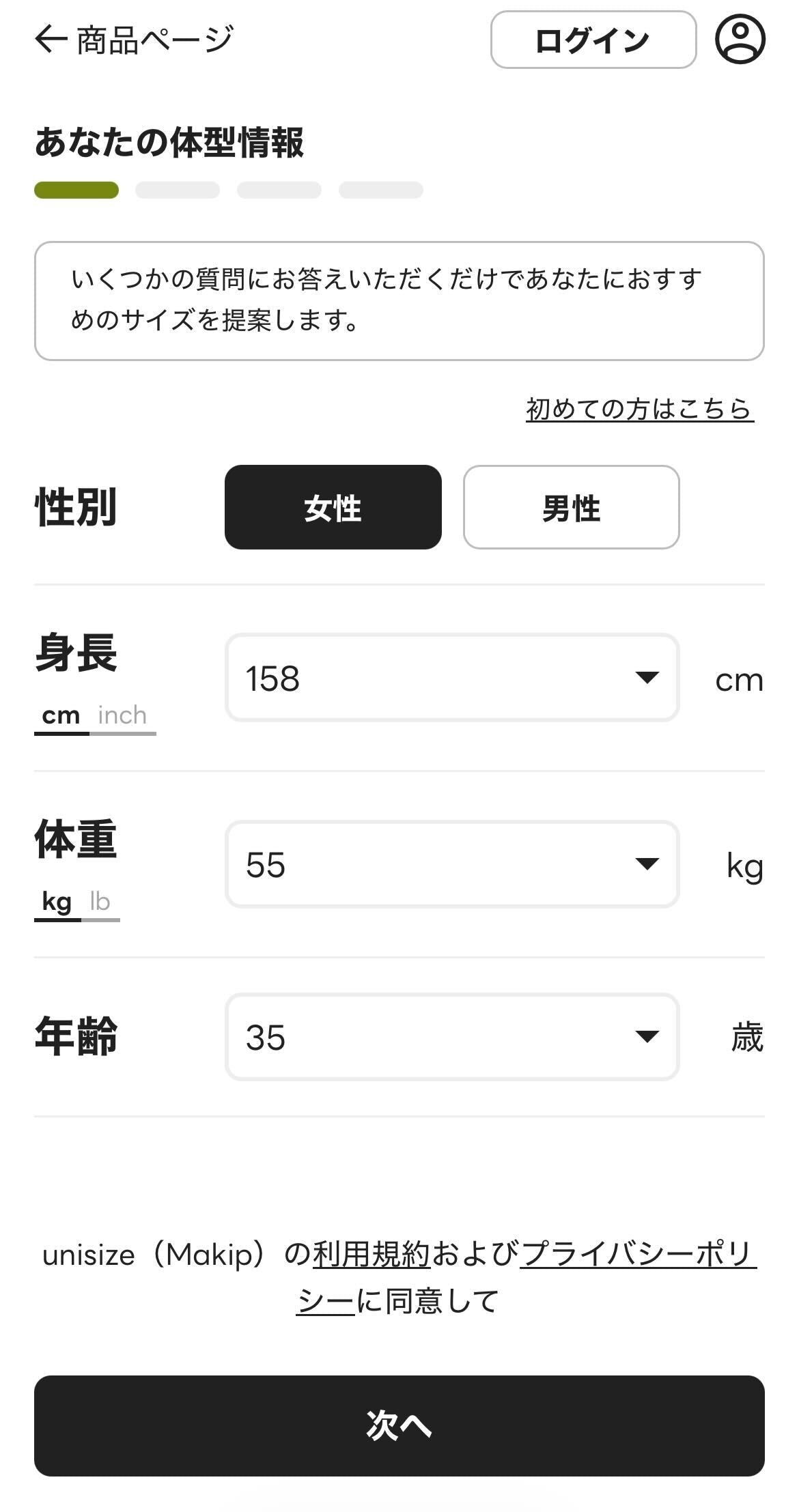Proceed with the 次へ button
Viewport: 799px width, 1512px height.
(x=399, y=1425)
